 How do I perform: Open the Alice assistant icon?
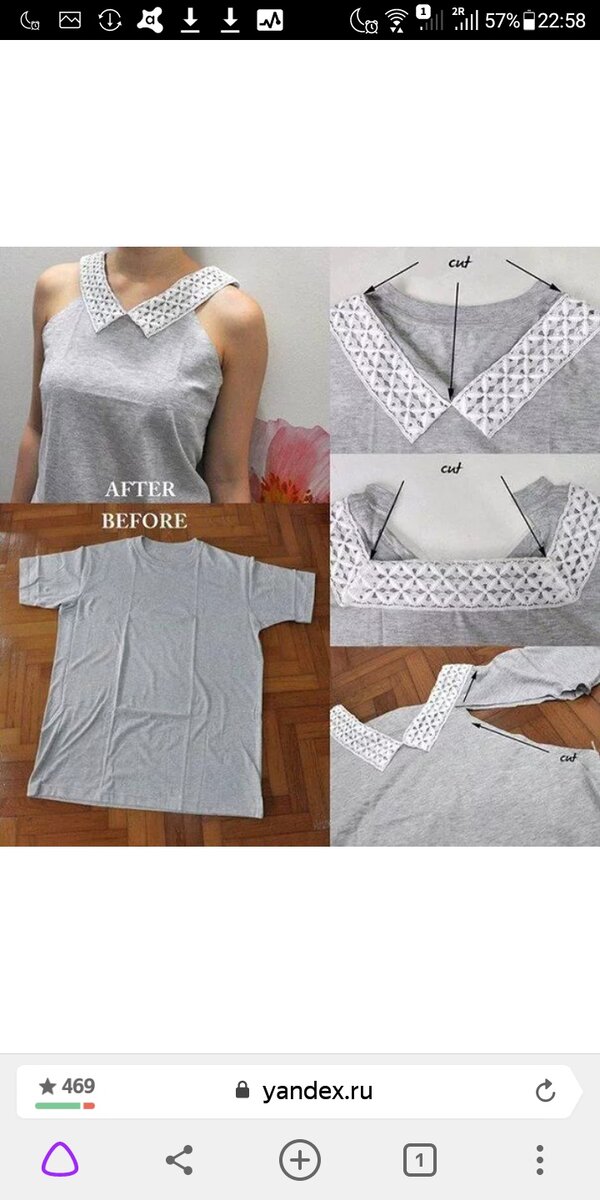pos(60,1160)
